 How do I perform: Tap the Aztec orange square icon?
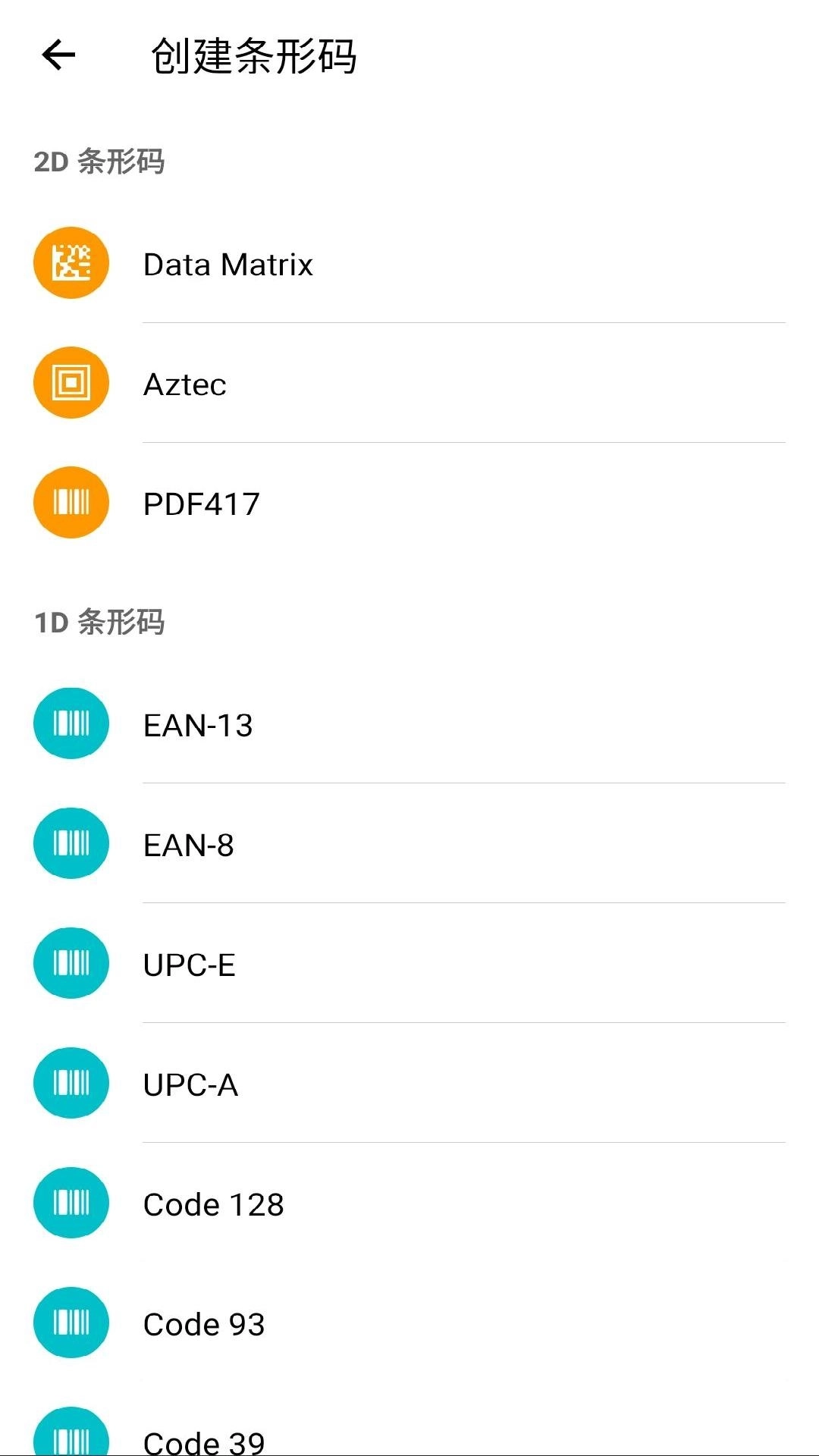[71, 383]
